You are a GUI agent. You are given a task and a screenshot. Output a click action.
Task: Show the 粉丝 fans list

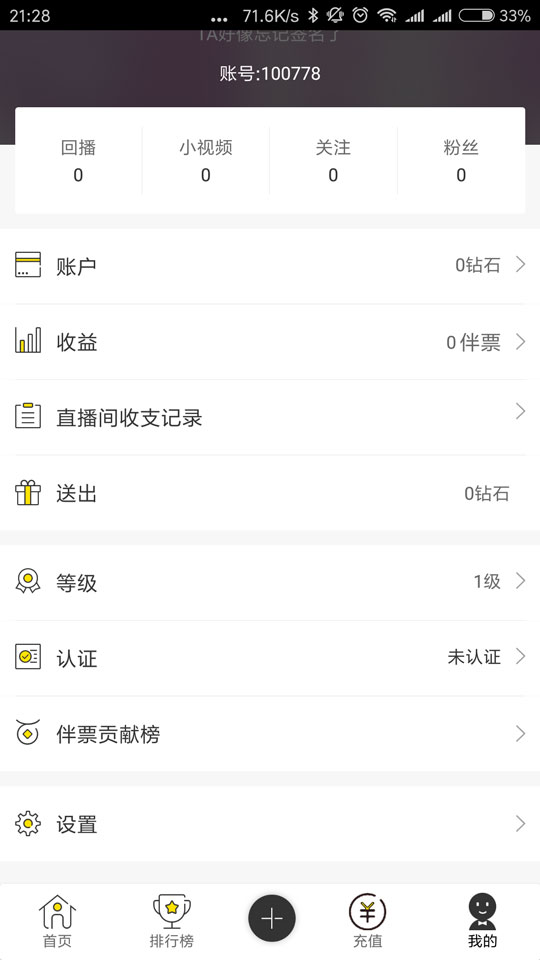click(461, 161)
